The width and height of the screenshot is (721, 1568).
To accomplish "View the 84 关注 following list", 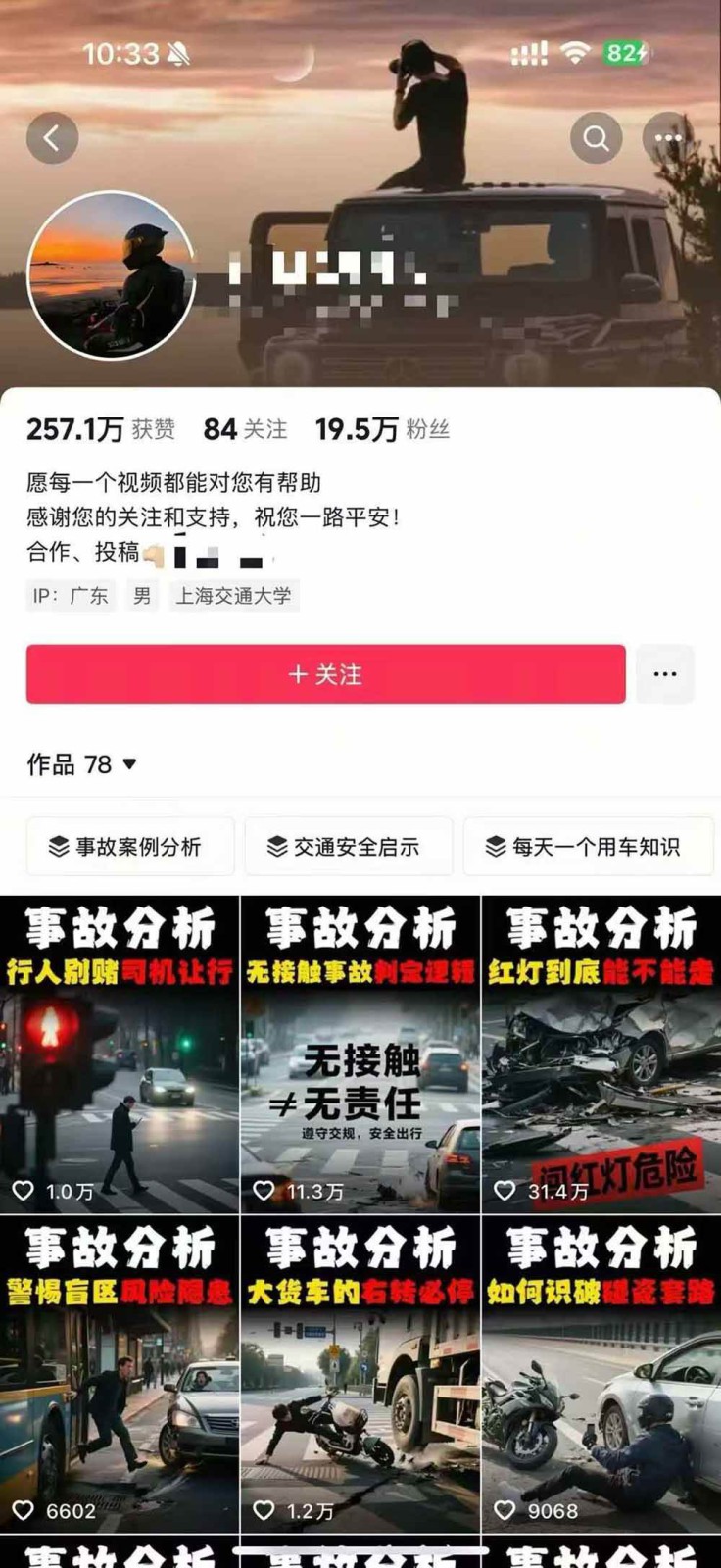I will (245, 429).
